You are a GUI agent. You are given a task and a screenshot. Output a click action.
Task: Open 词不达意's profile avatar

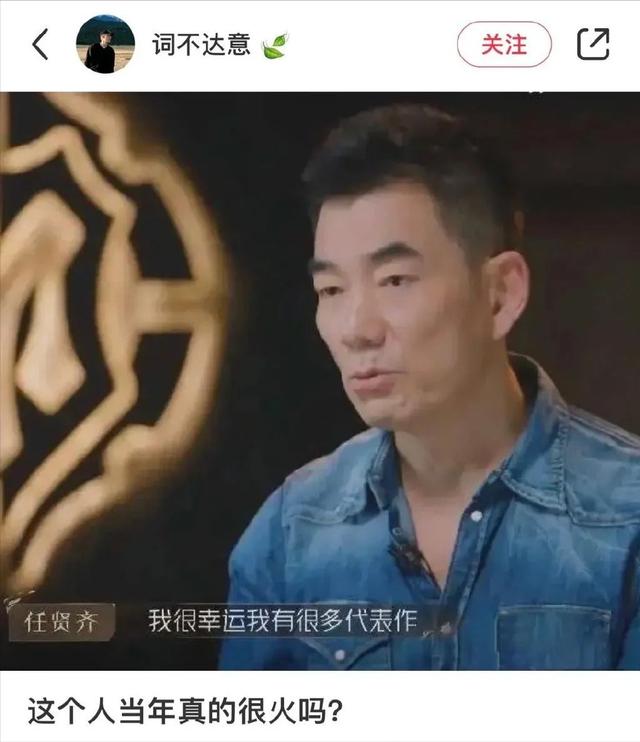[x=105, y=44]
